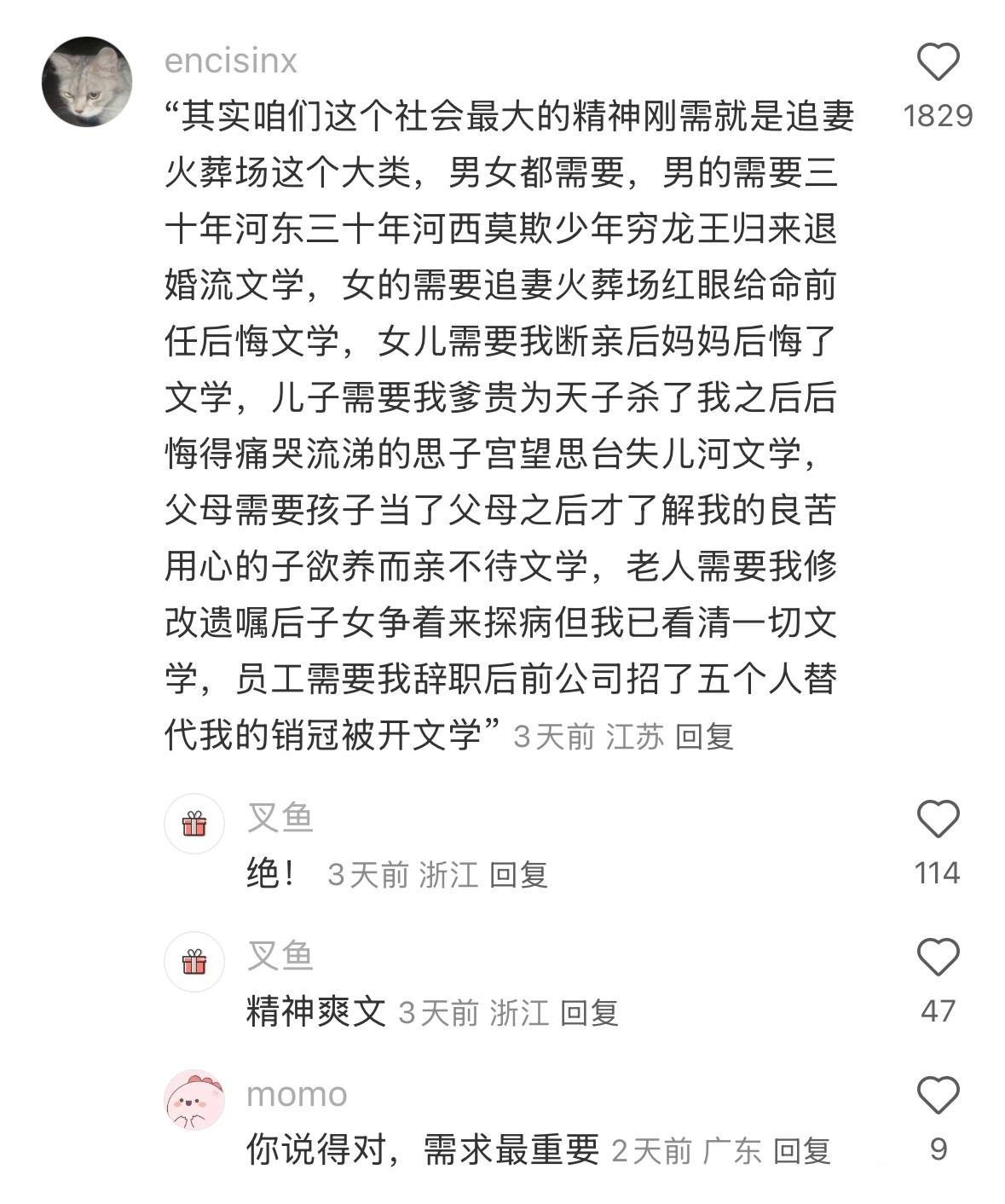Like encisinx's comment
Image resolution: width=1005 pixels, height=1204 pixels.
coord(938,63)
